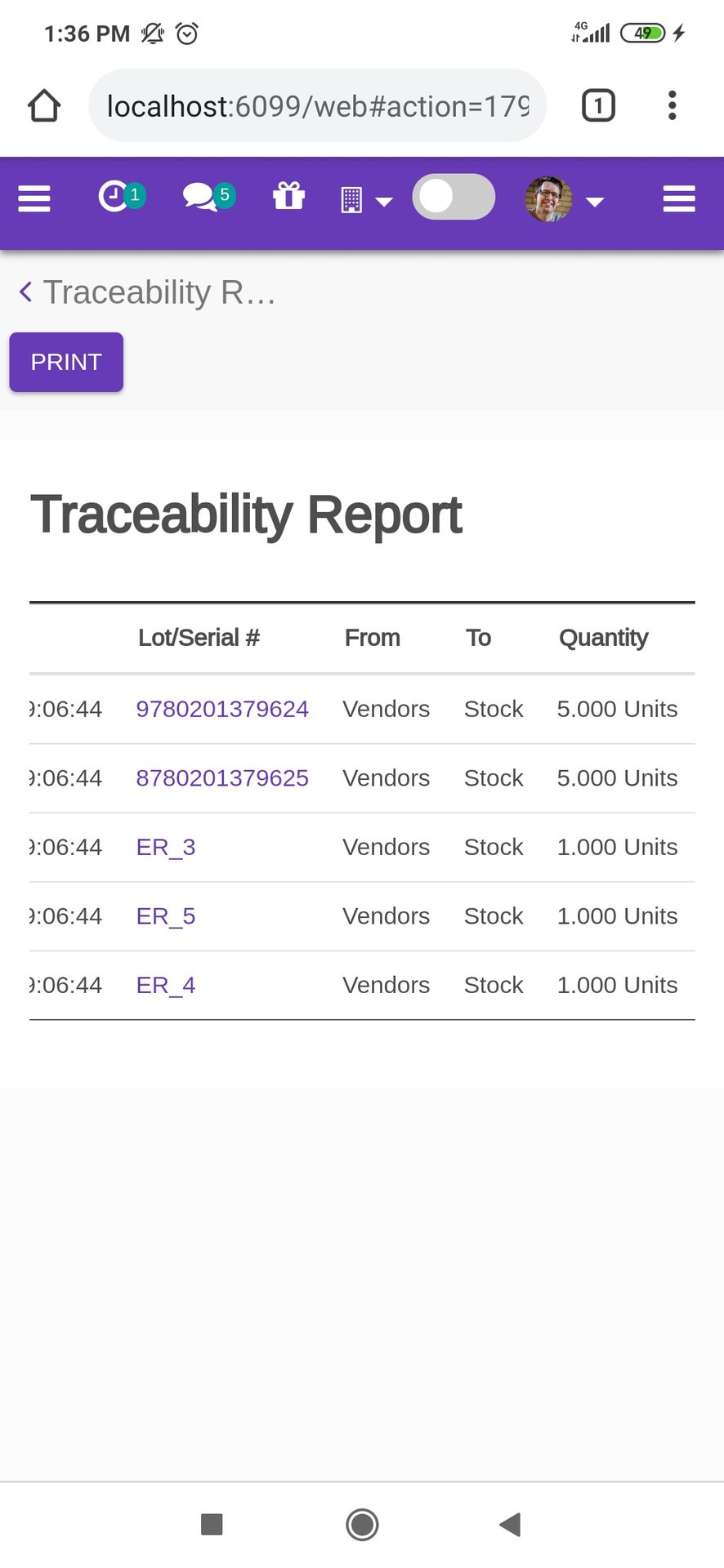Edit the localhost URL address bar

(318, 105)
